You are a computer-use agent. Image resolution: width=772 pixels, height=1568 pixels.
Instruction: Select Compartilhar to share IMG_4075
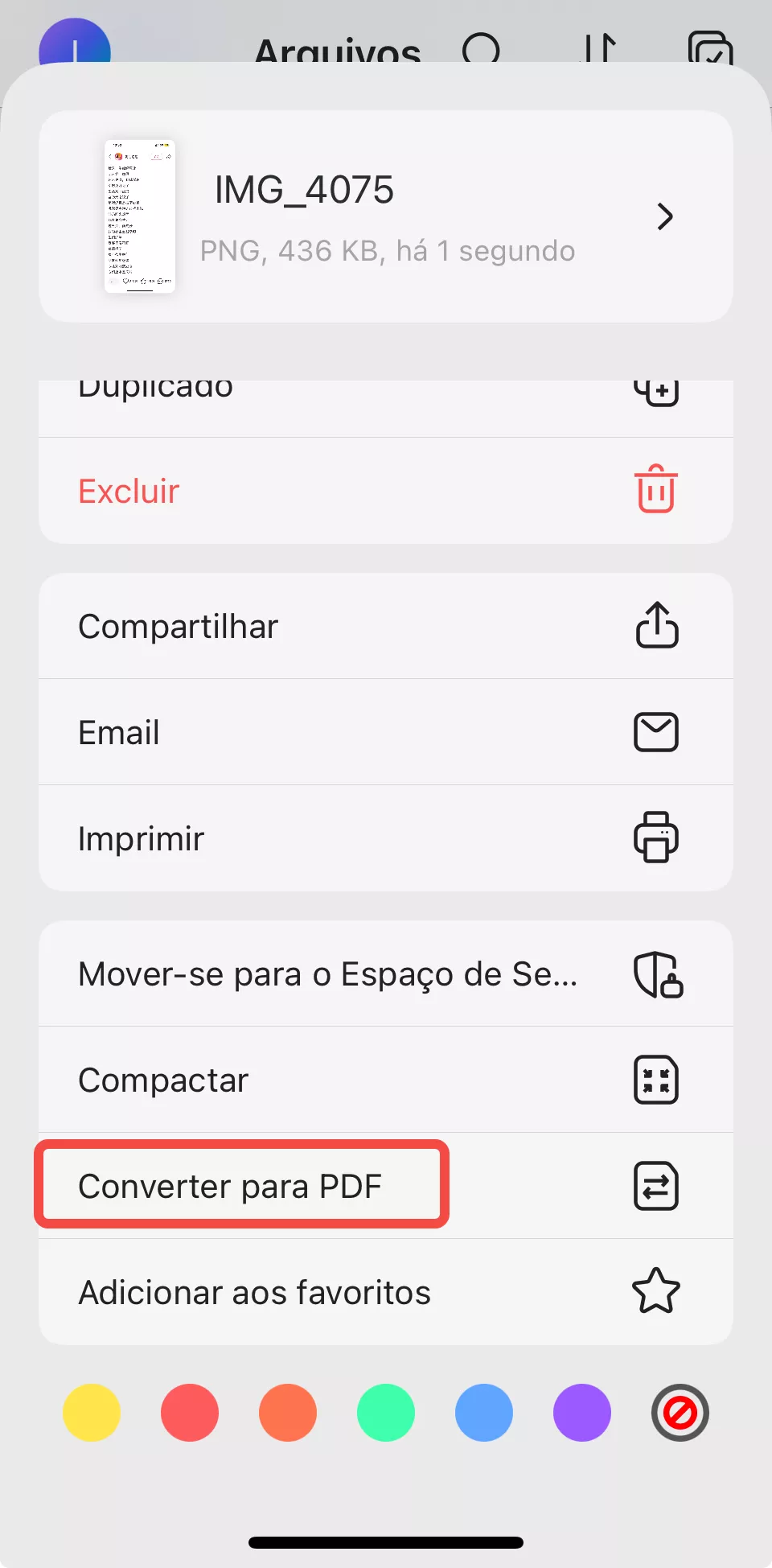(178, 626)
